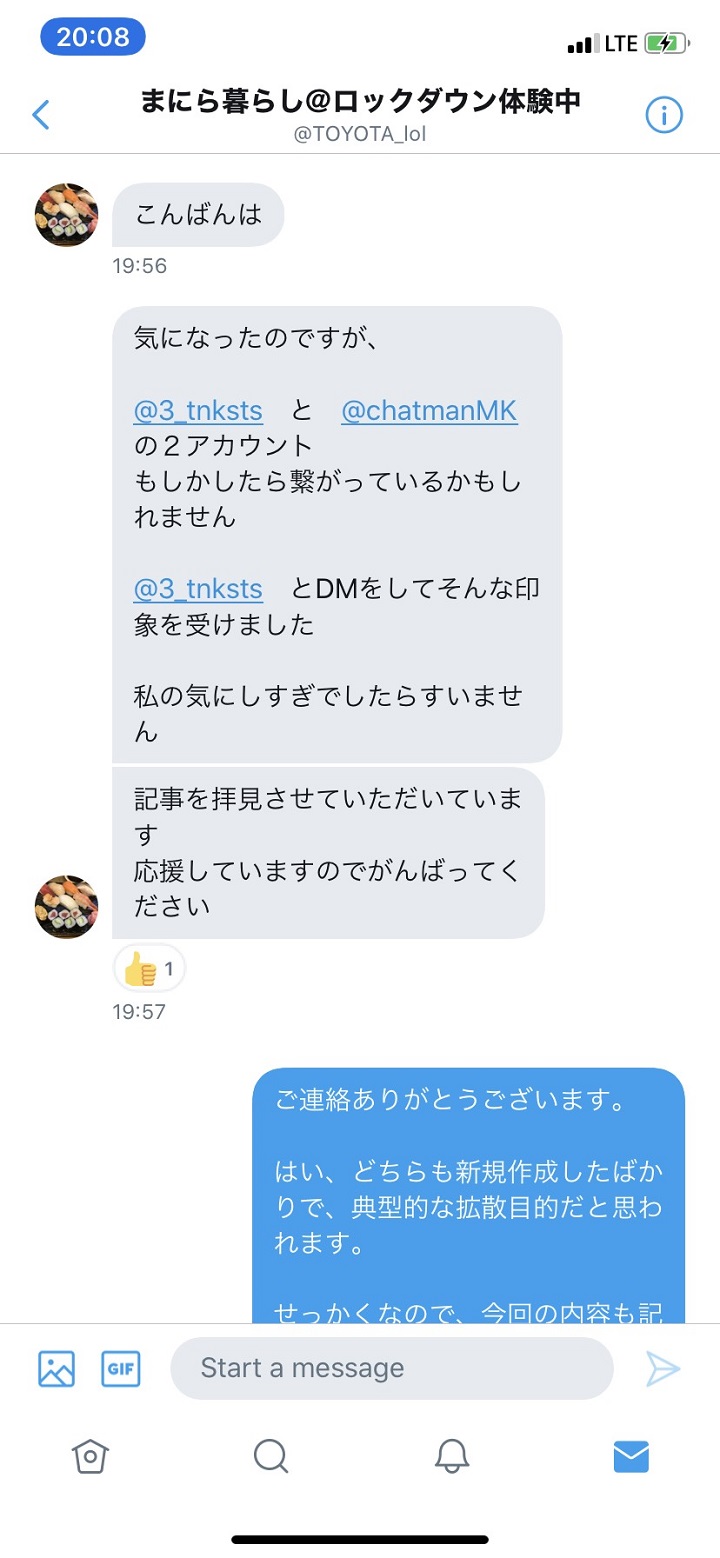The image size is (720, 1558).
Task: Tap the thumbs-up reaction under the message
Action: [x=150, y=968]
